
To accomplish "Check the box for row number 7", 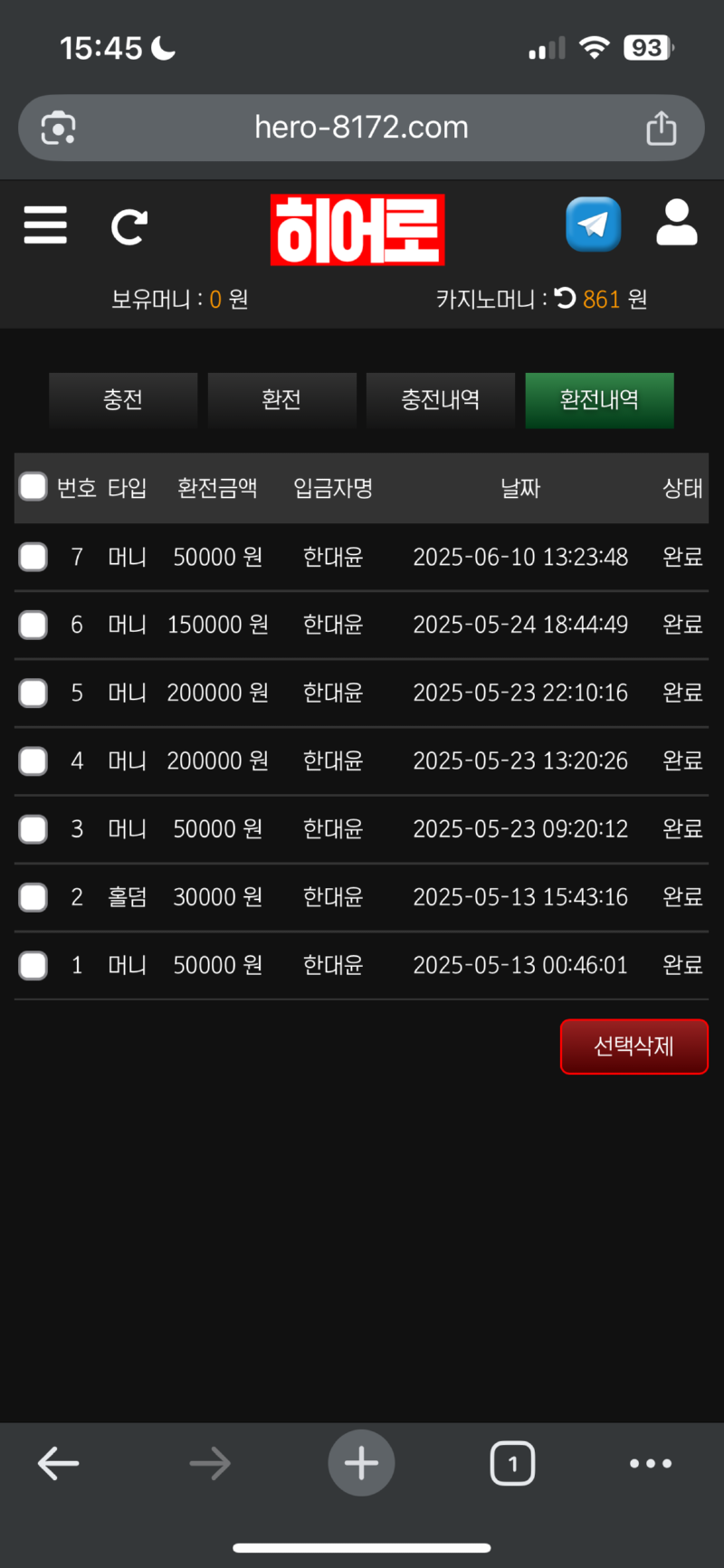I will (33, 557).
